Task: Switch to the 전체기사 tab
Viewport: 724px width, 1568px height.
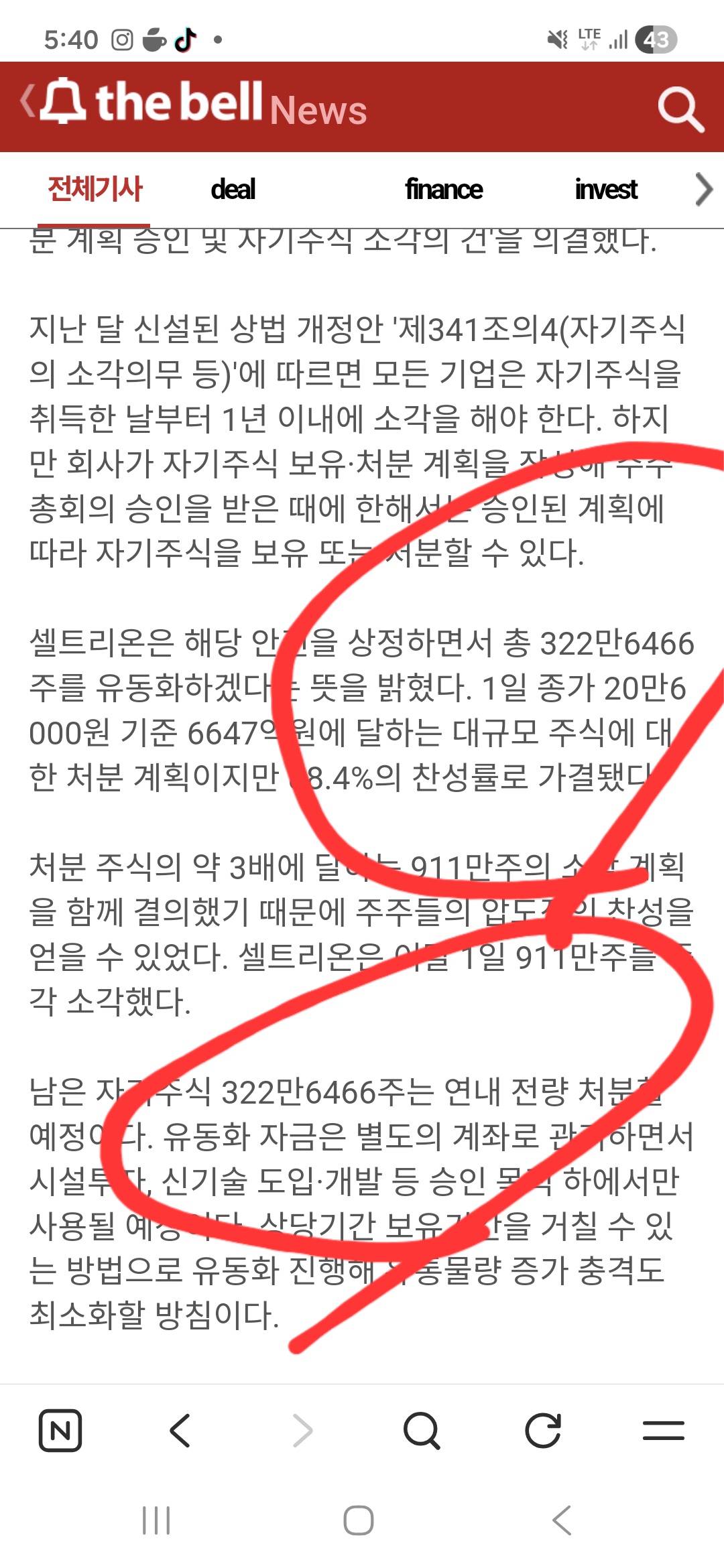Action: click(x=95, y=190)
